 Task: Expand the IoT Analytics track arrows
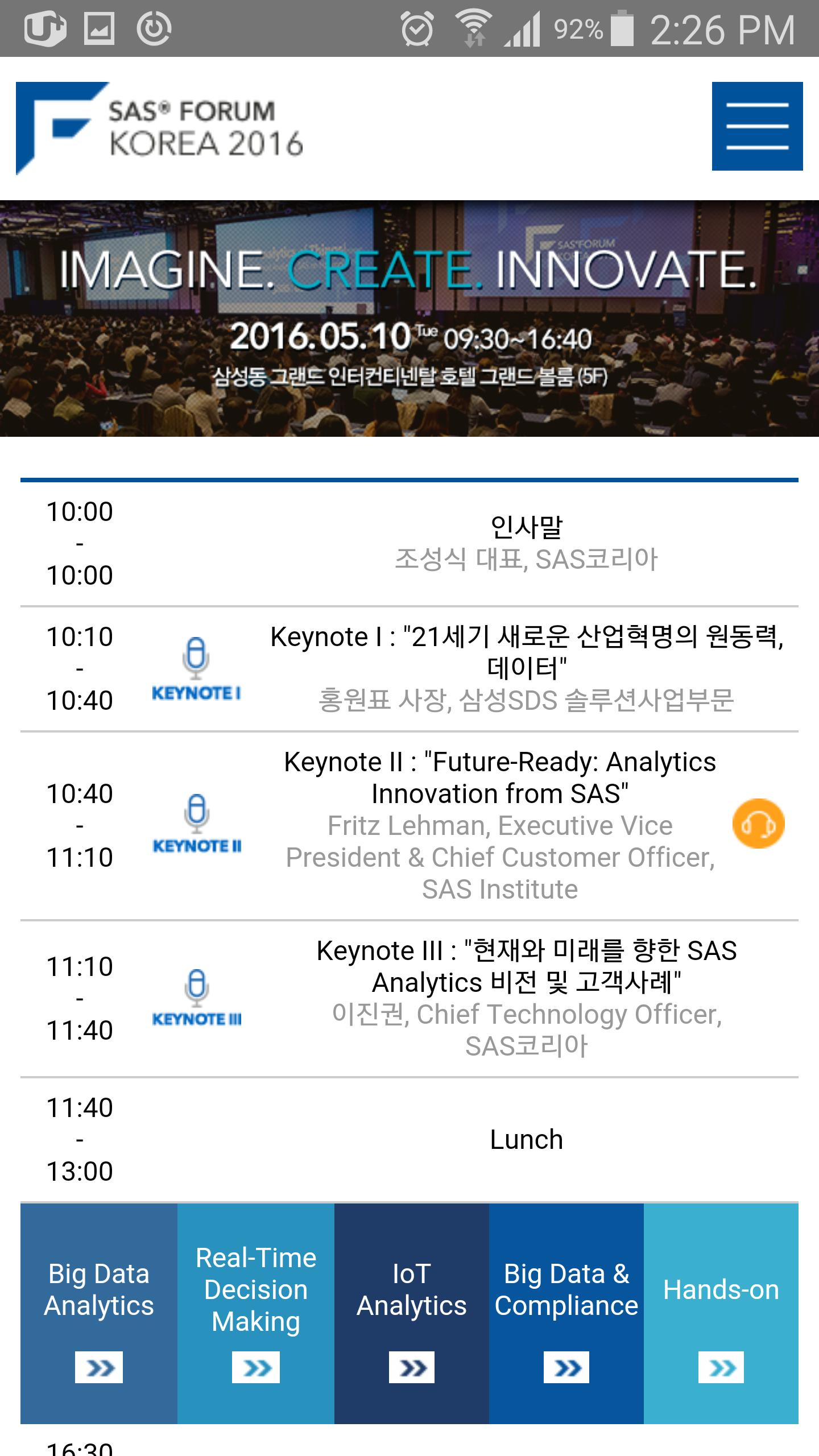click(x=411, y=1368)
